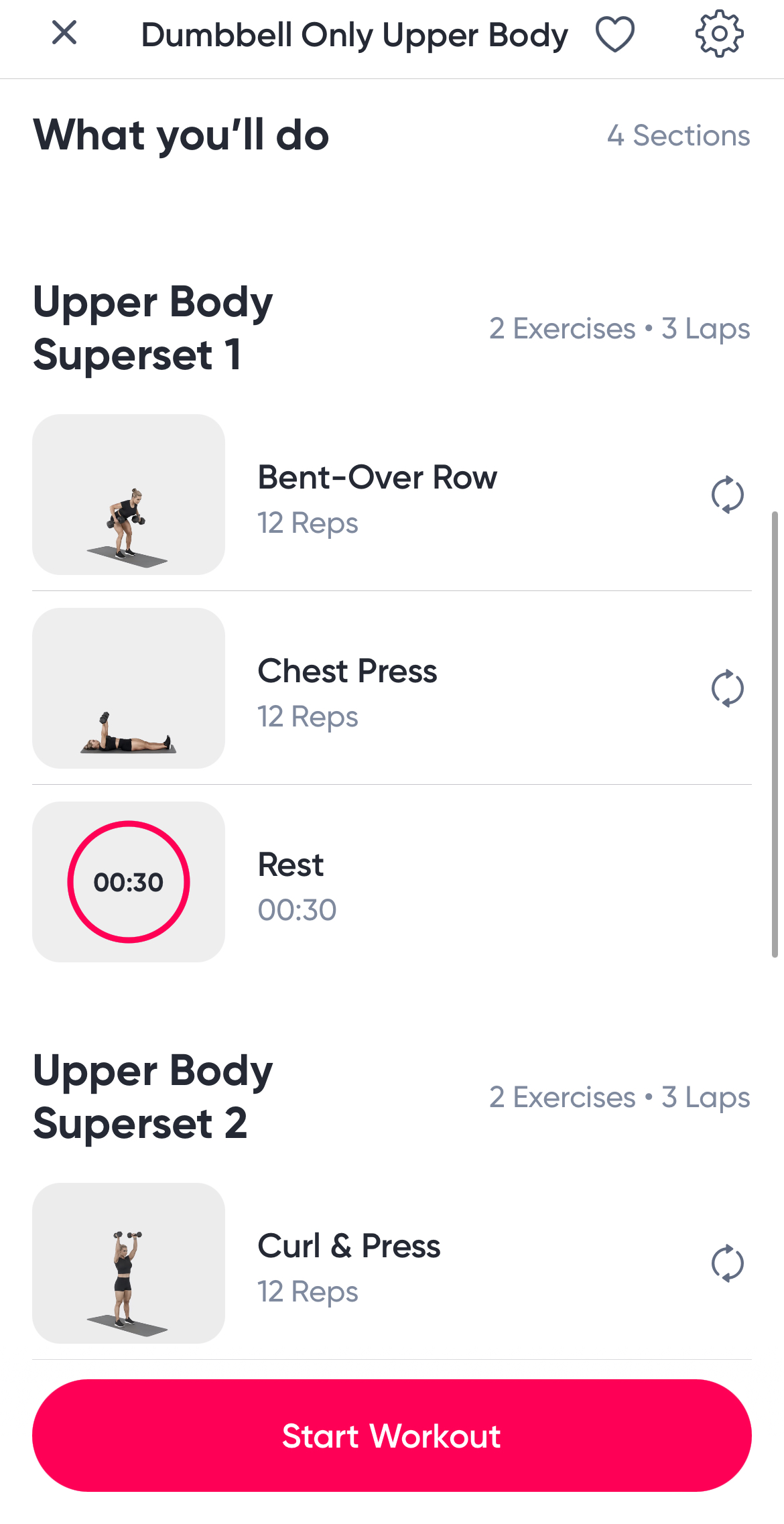Tap the Chest Press preview image
The width and height of the screenshot is (784, 1524).
[x=129, y=688]
